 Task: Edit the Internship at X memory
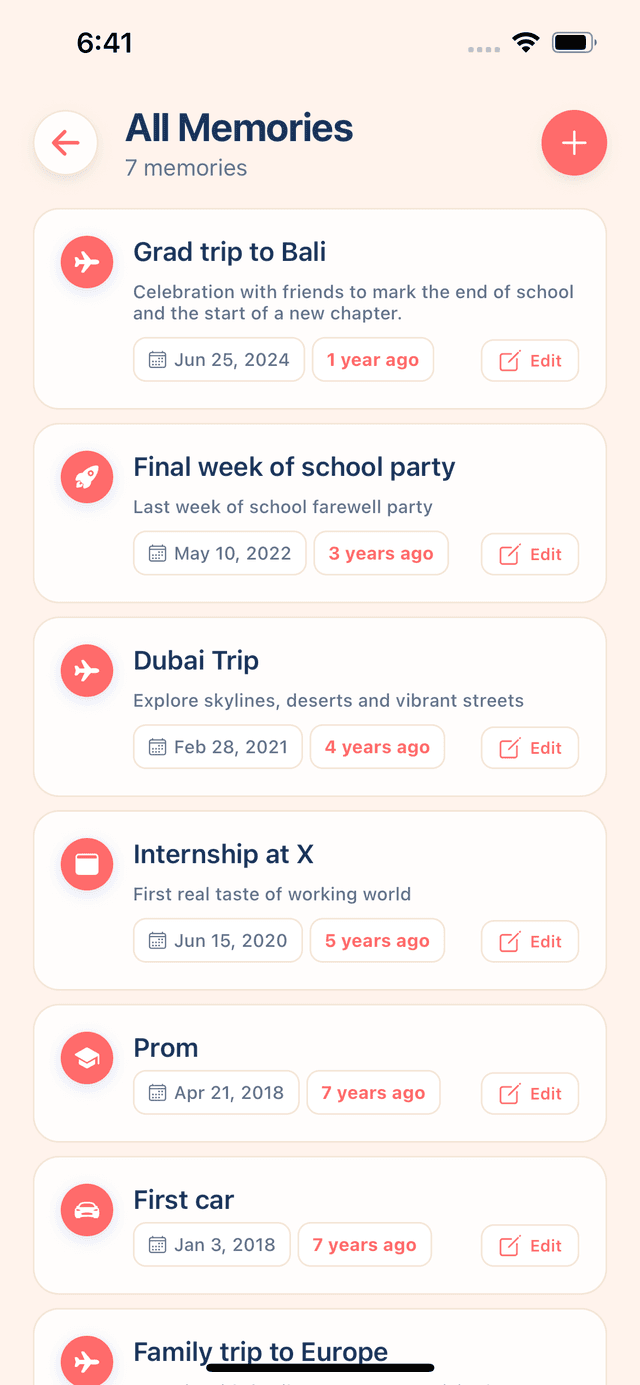point(530,941)
